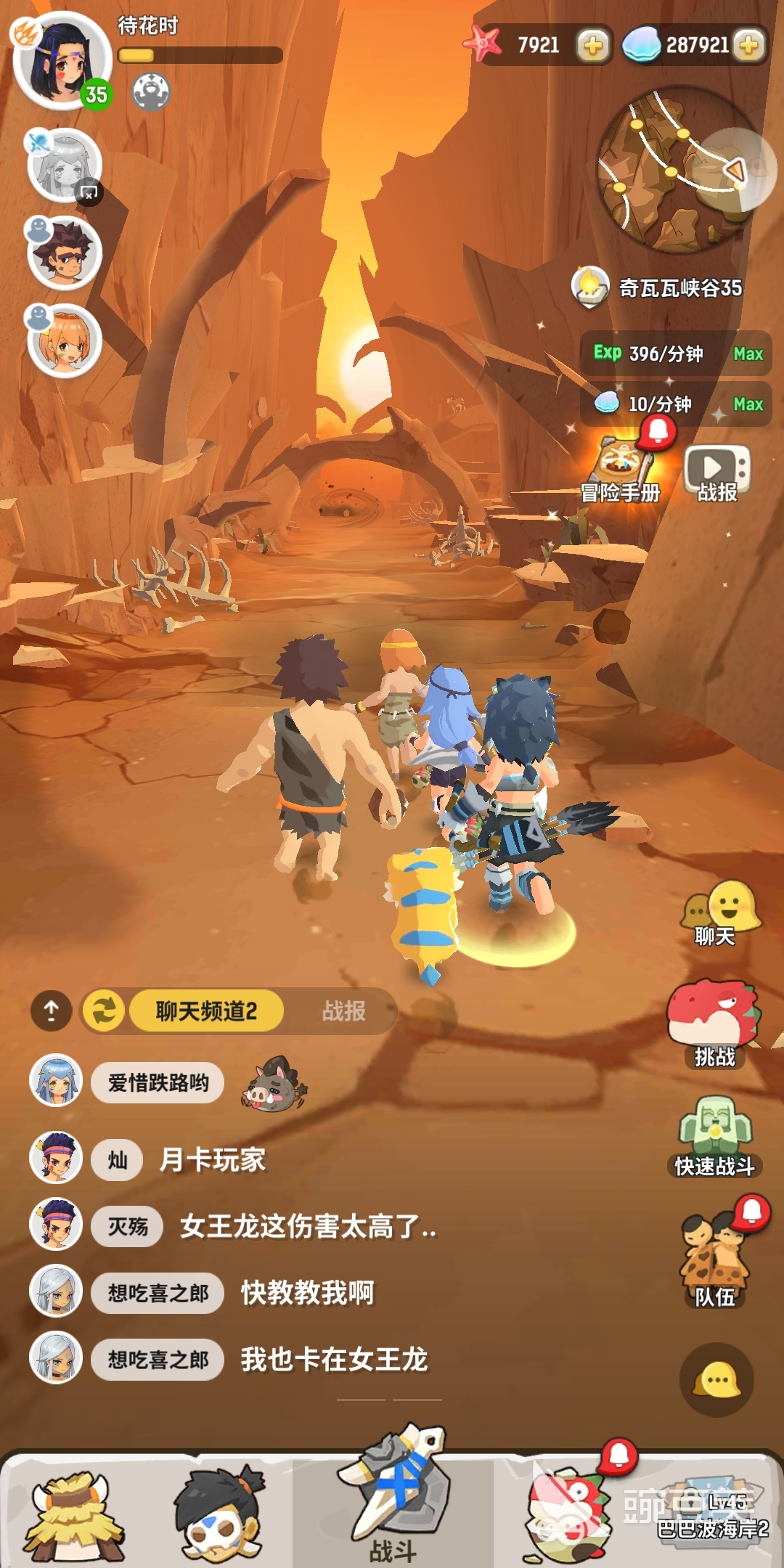Select the gray-haired teammate portrait
Screen dimensions: 784x1568
65,166
